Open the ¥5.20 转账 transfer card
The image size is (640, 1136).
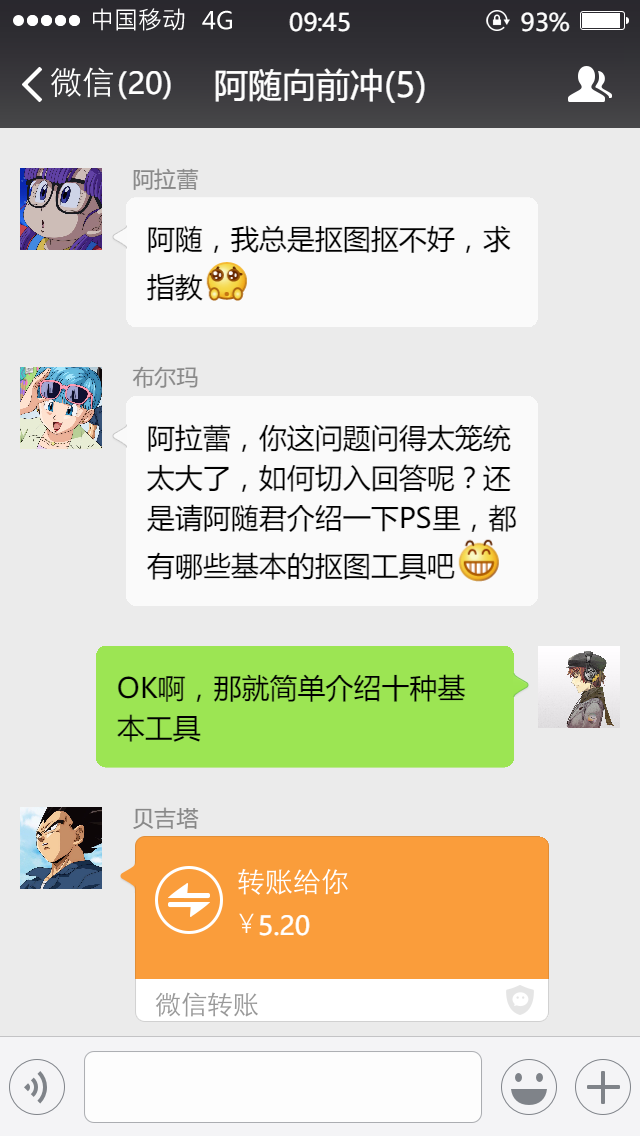[341, 928]
